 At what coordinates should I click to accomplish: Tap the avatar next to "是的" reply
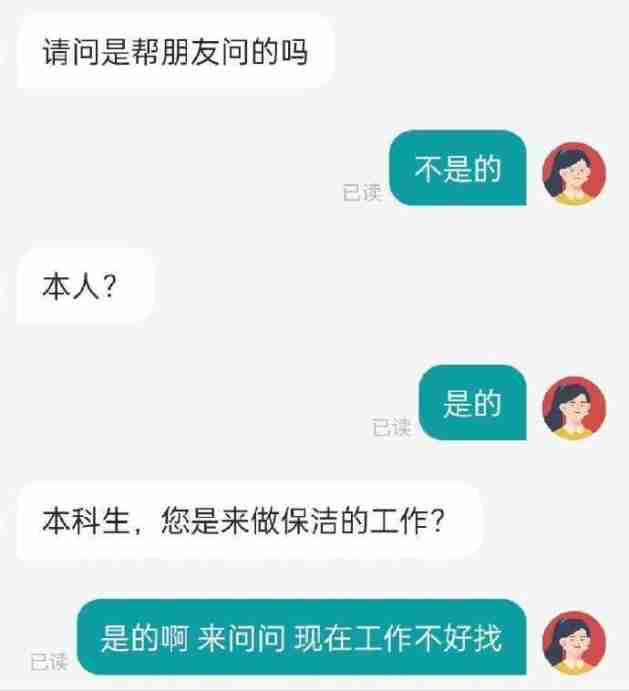tap(573, 409)
